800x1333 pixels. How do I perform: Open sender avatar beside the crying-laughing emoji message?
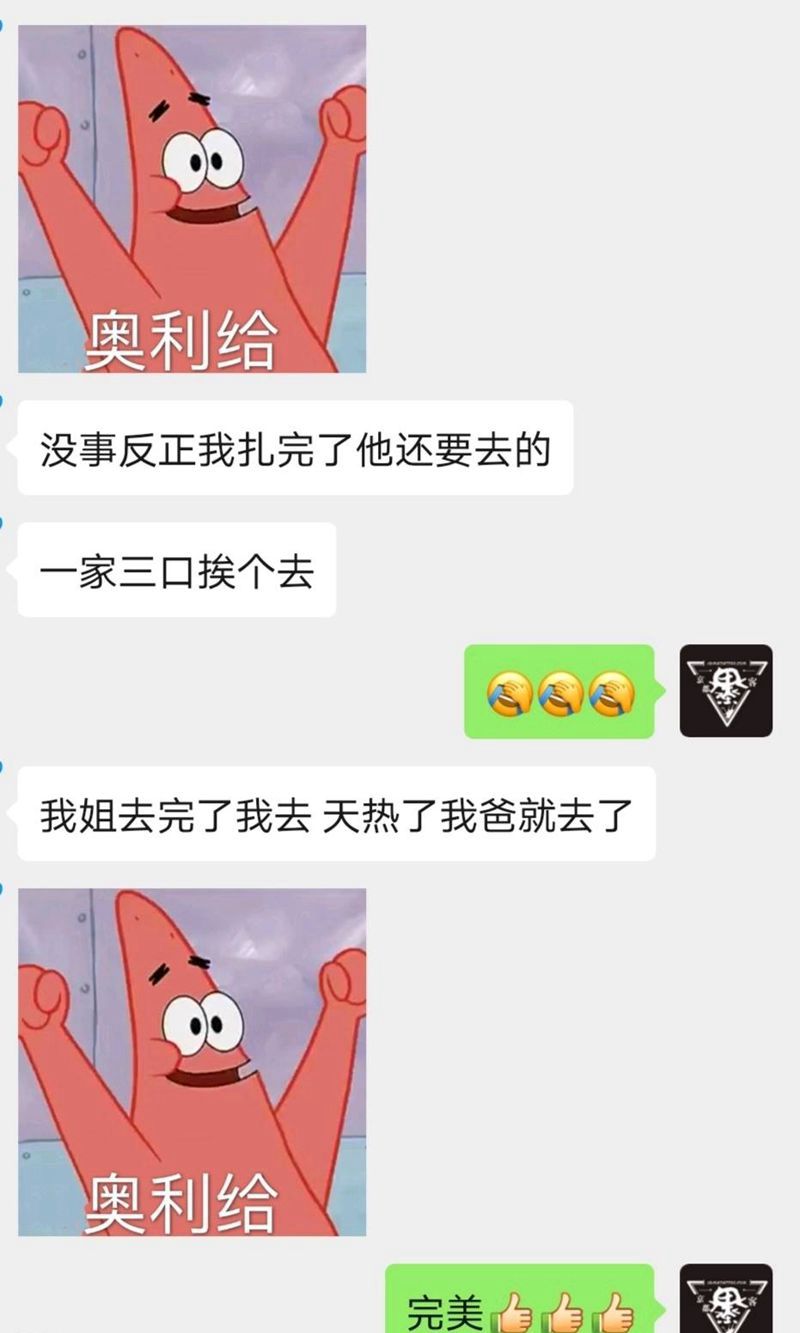(x=725, y=691)
